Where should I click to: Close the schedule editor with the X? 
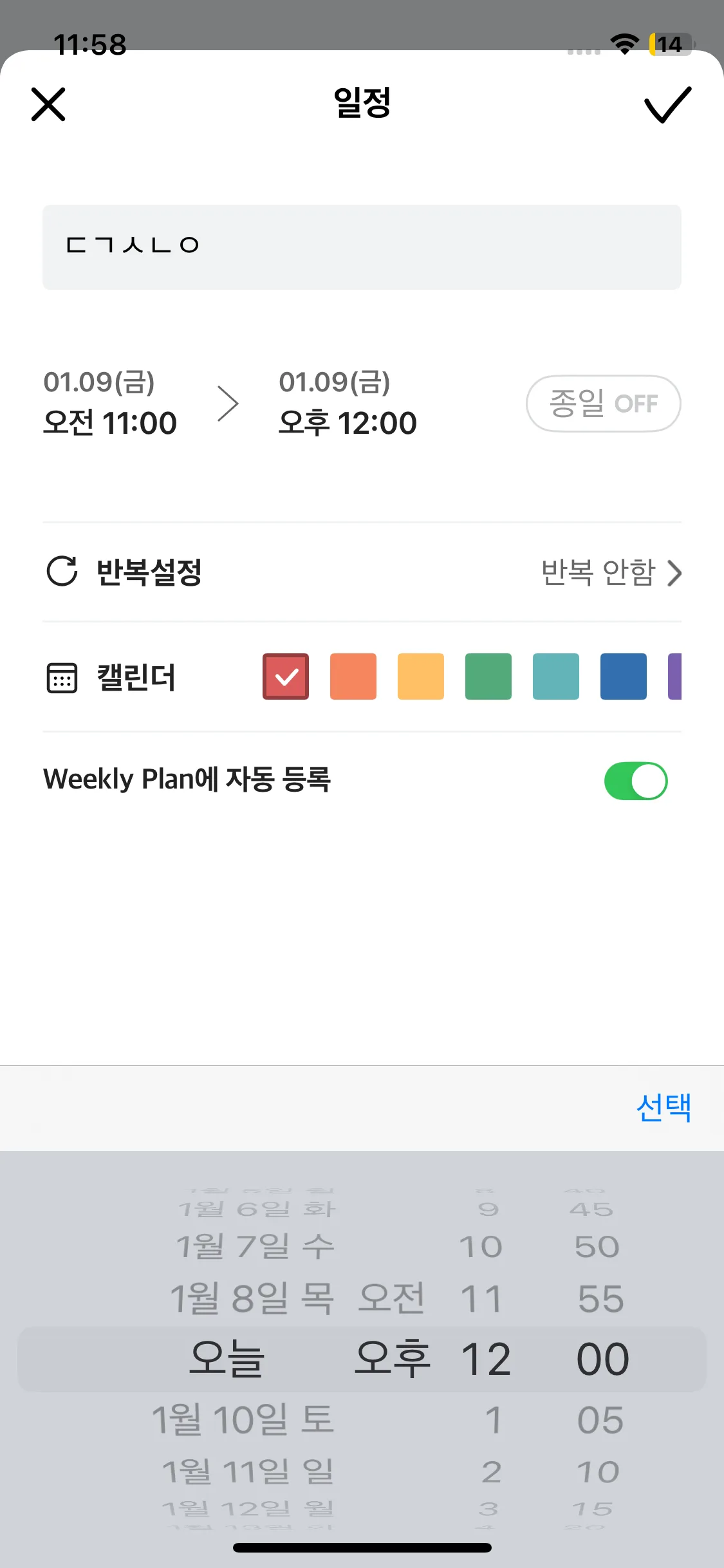48,104
